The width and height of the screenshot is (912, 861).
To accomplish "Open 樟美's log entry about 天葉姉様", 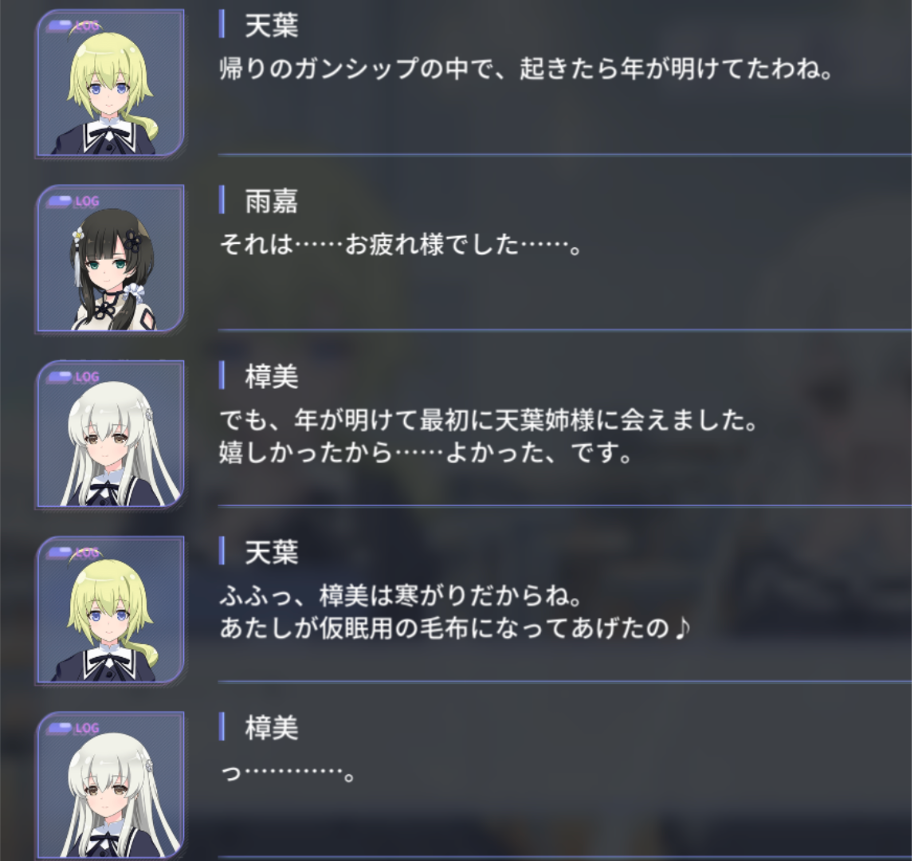I will 489,437.
